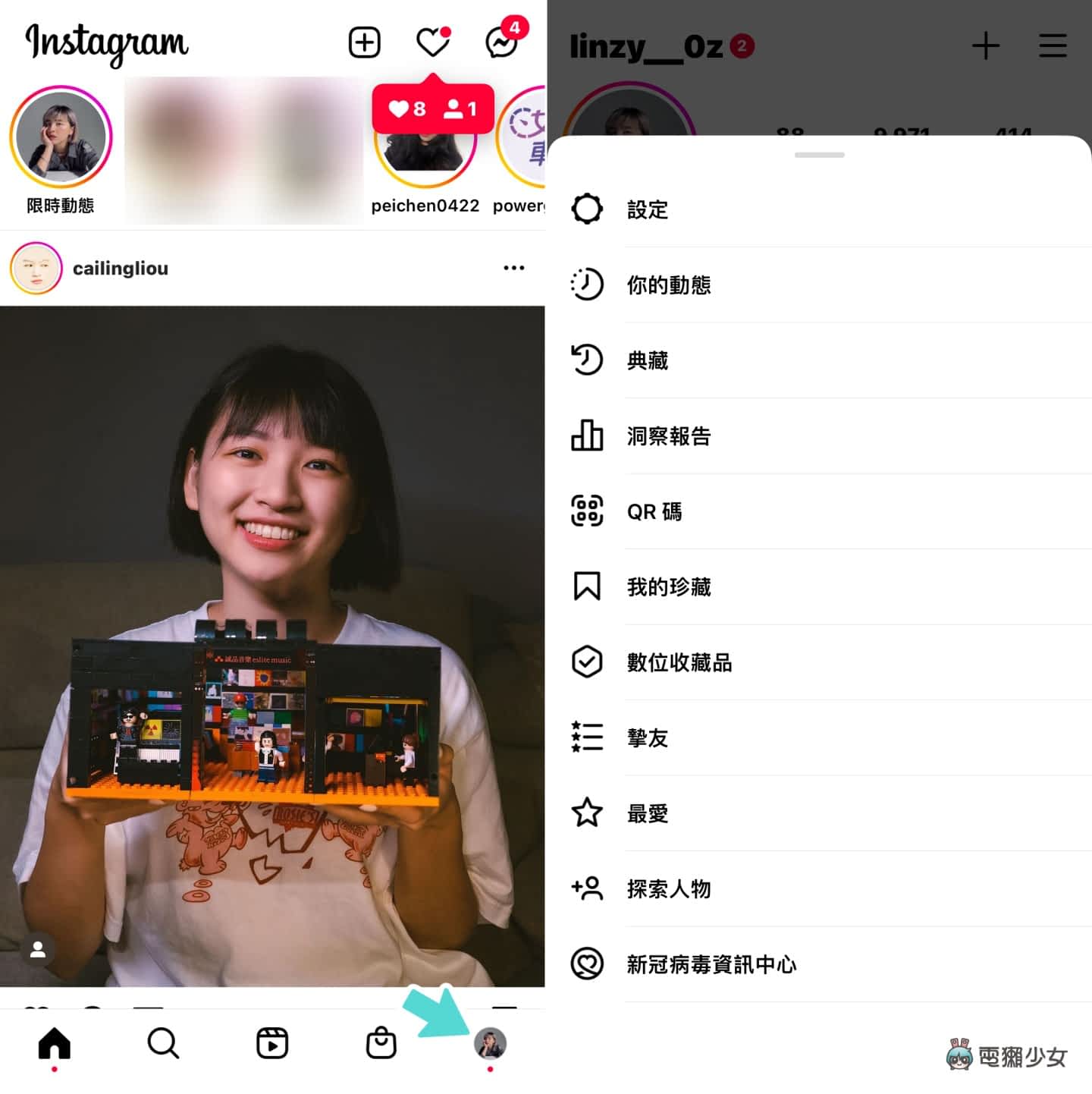Switch to the Shop tab
Image resolution: width=1092 pixels, height=1094 pixels.
[381, 1043]
